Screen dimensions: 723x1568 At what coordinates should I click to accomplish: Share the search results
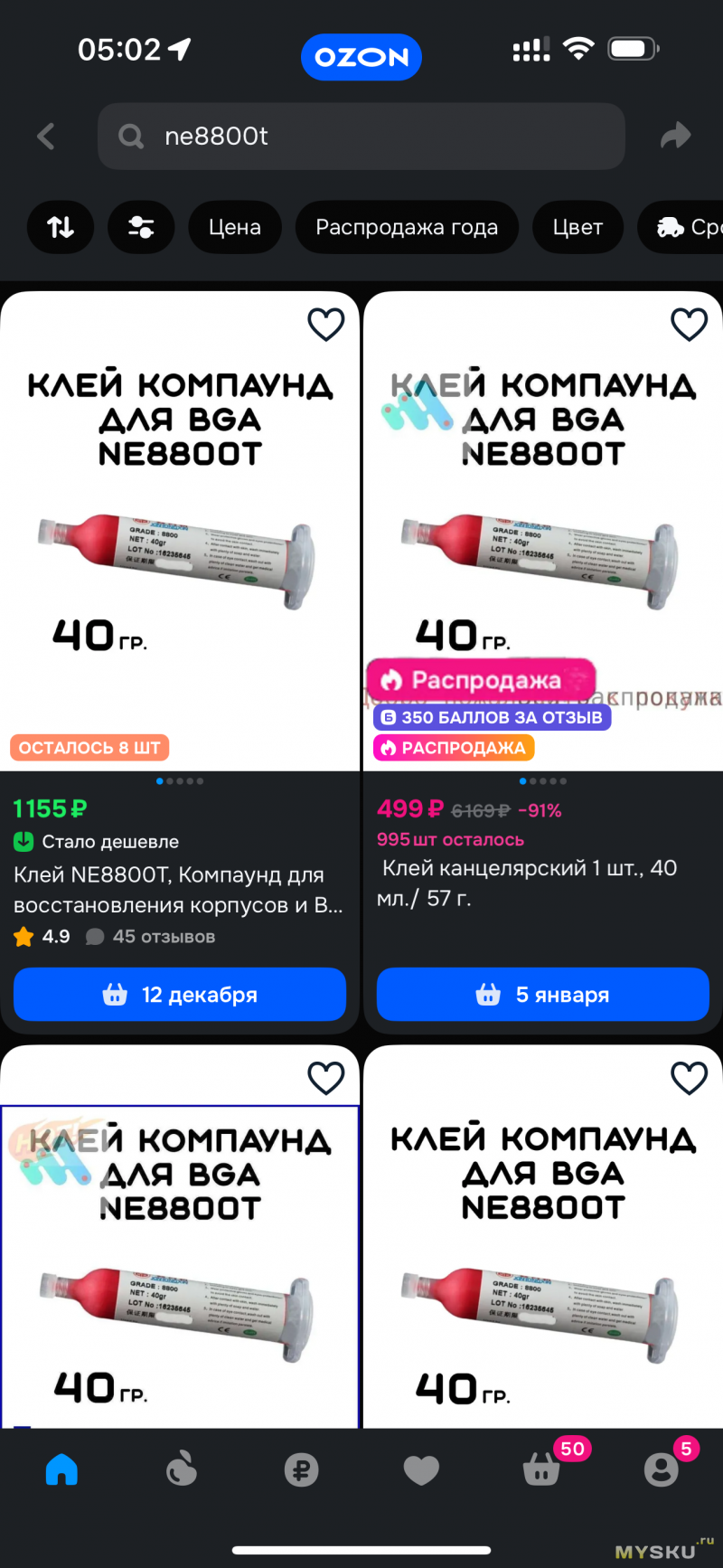click(675, 137)
